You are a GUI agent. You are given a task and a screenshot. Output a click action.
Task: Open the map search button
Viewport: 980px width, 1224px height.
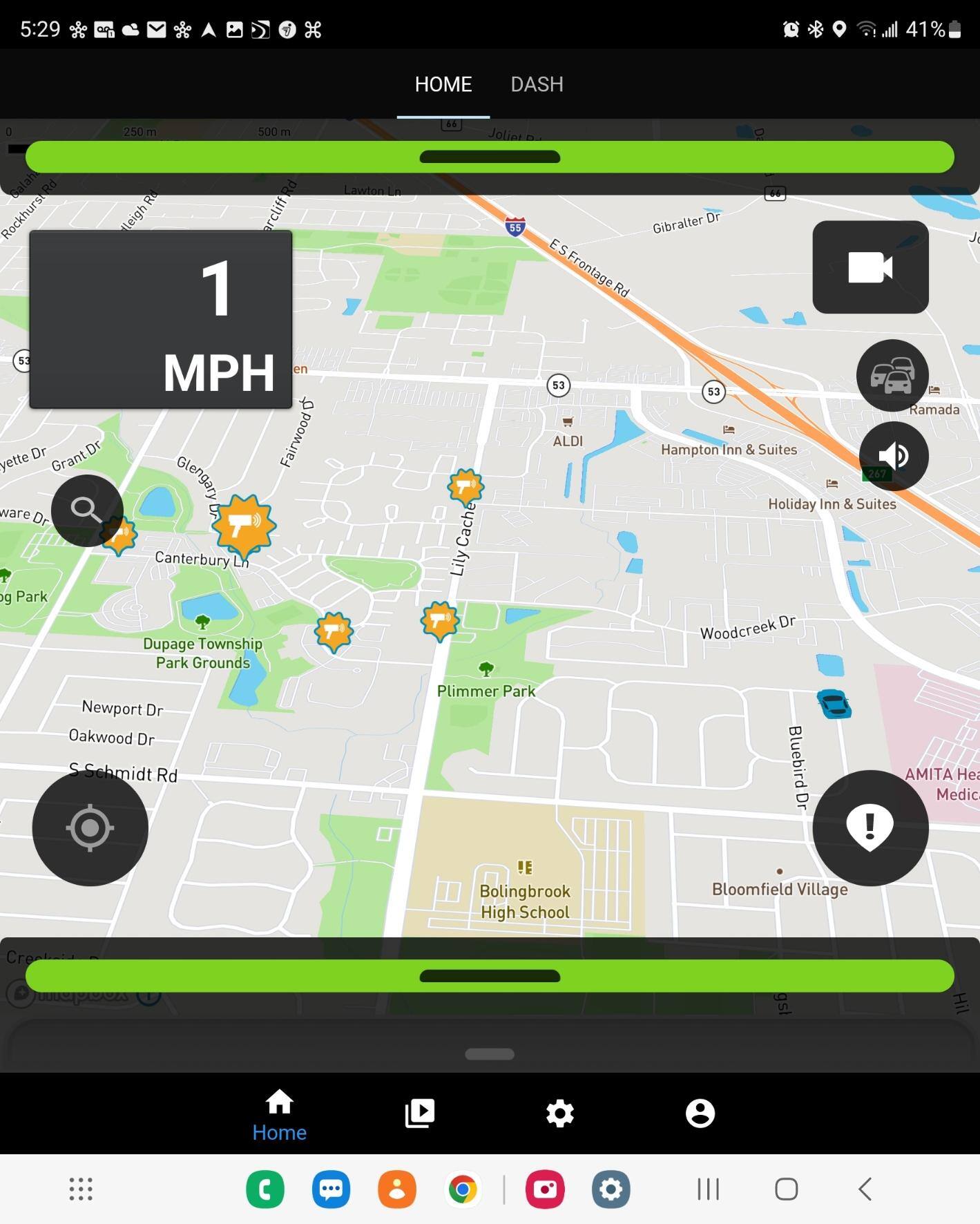87,510
